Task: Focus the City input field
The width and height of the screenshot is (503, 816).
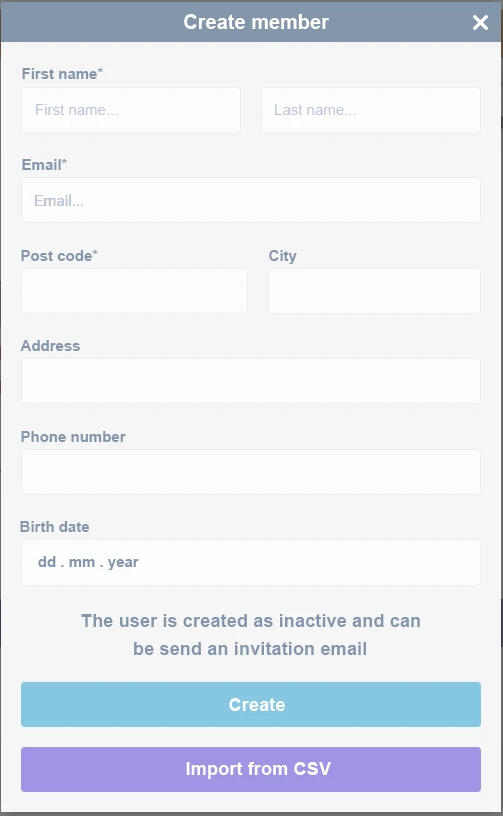Action: [375, 291]
